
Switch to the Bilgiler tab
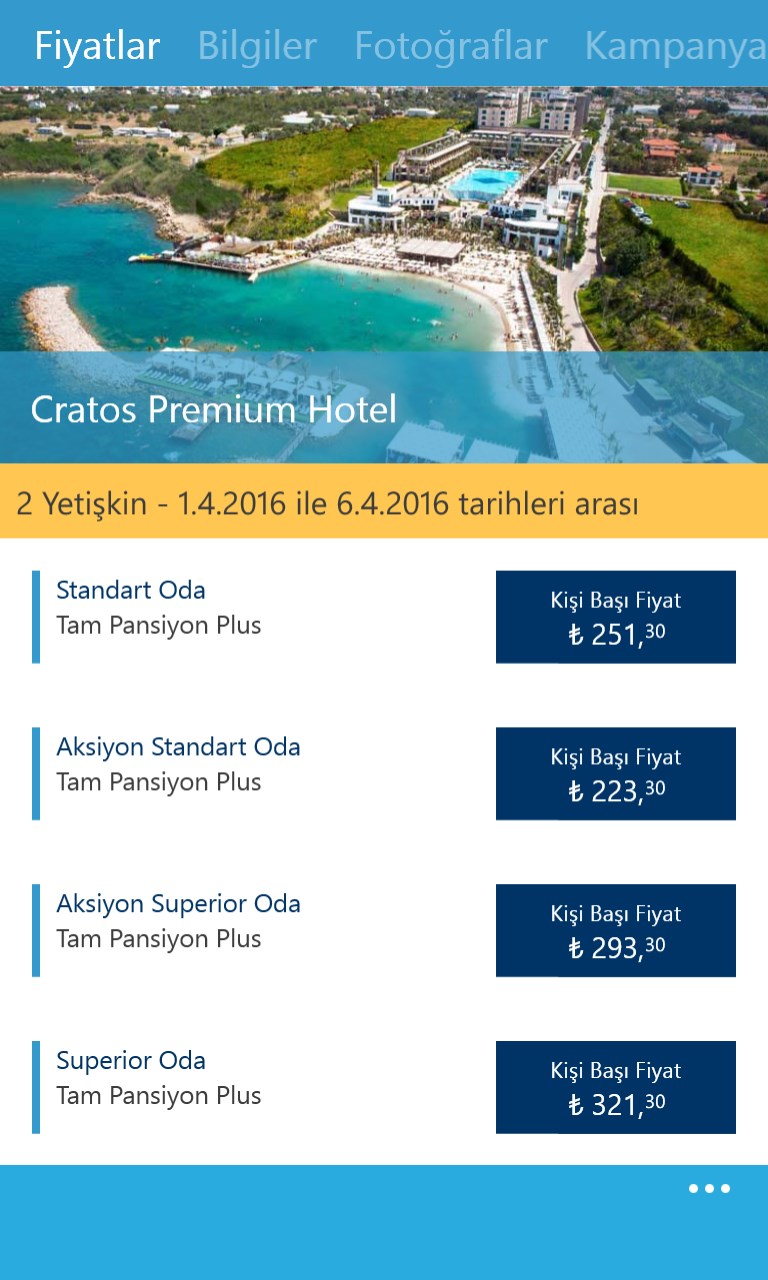[x=257, y=46]
